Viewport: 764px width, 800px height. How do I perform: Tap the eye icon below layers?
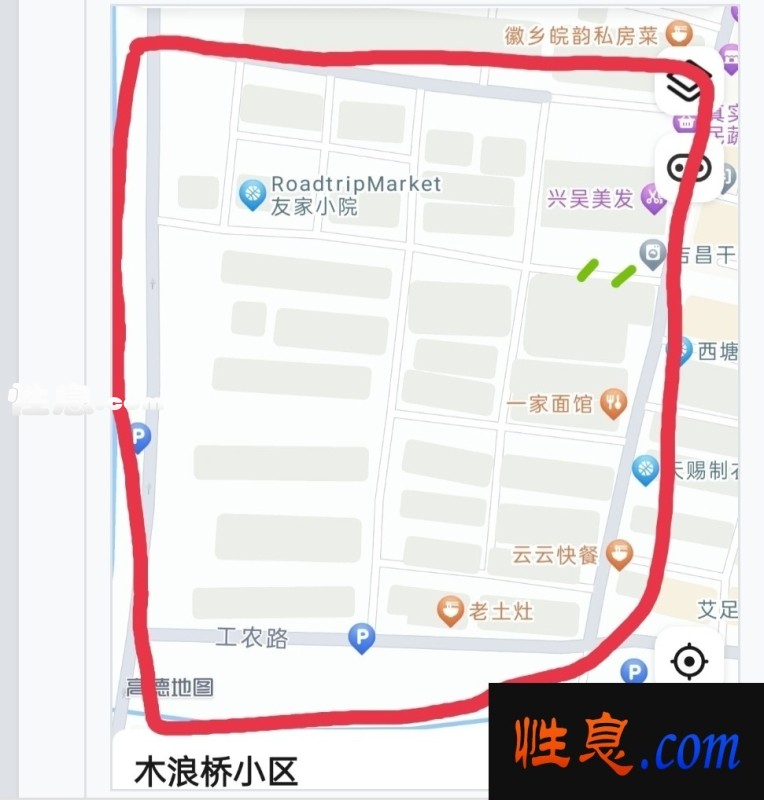[688, 167]
